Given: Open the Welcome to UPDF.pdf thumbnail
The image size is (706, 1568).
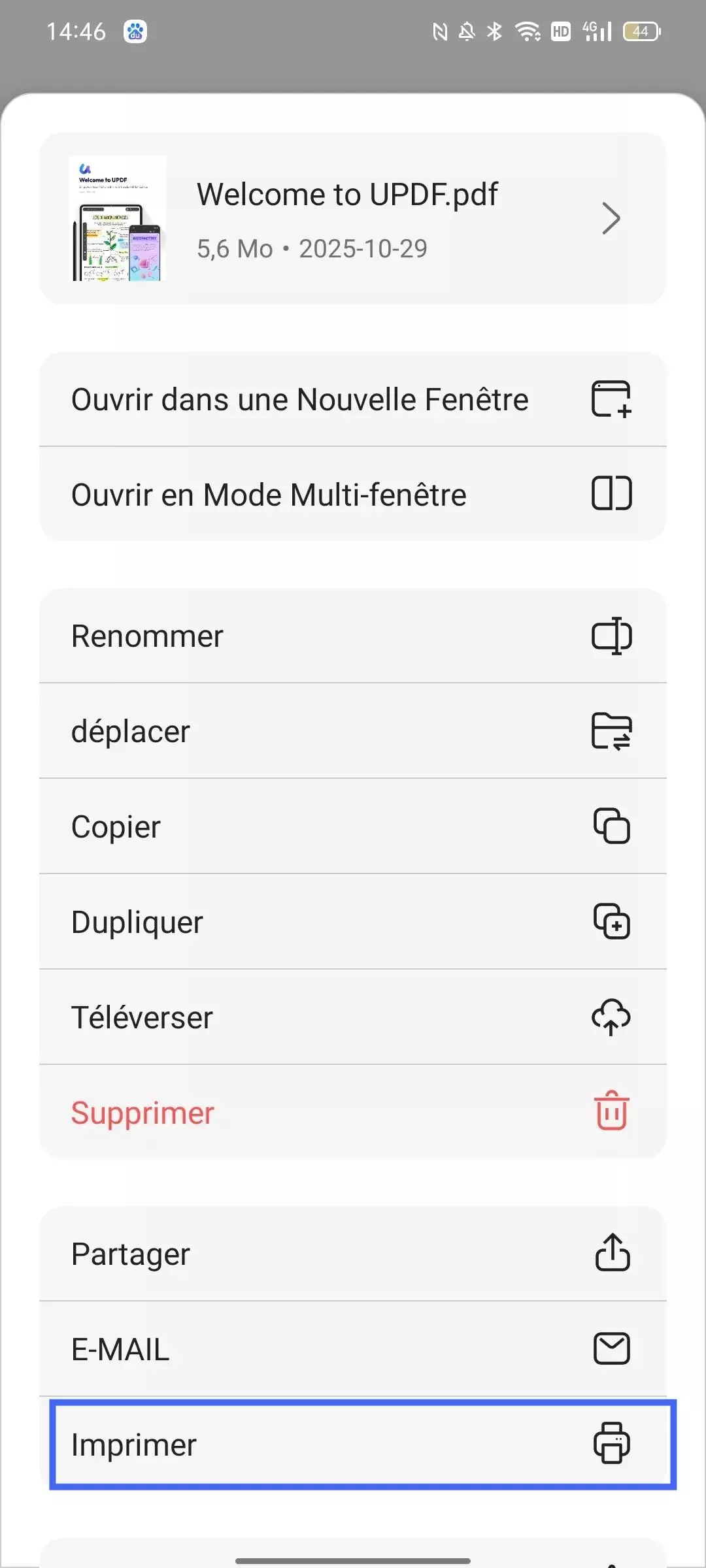Looking at the screenshot, I should [118, 218].
